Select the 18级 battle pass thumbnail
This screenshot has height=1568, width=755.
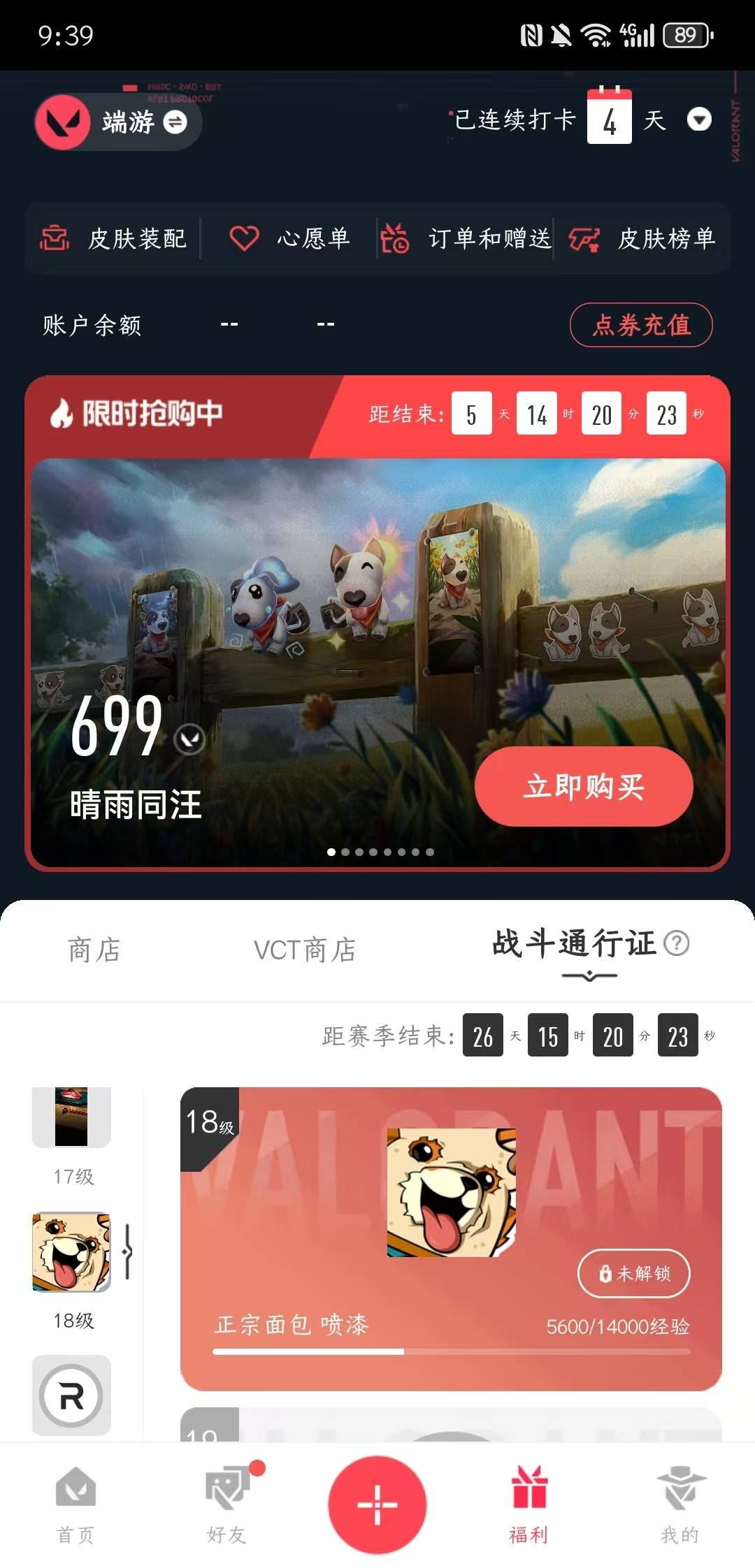(72, 1271)
